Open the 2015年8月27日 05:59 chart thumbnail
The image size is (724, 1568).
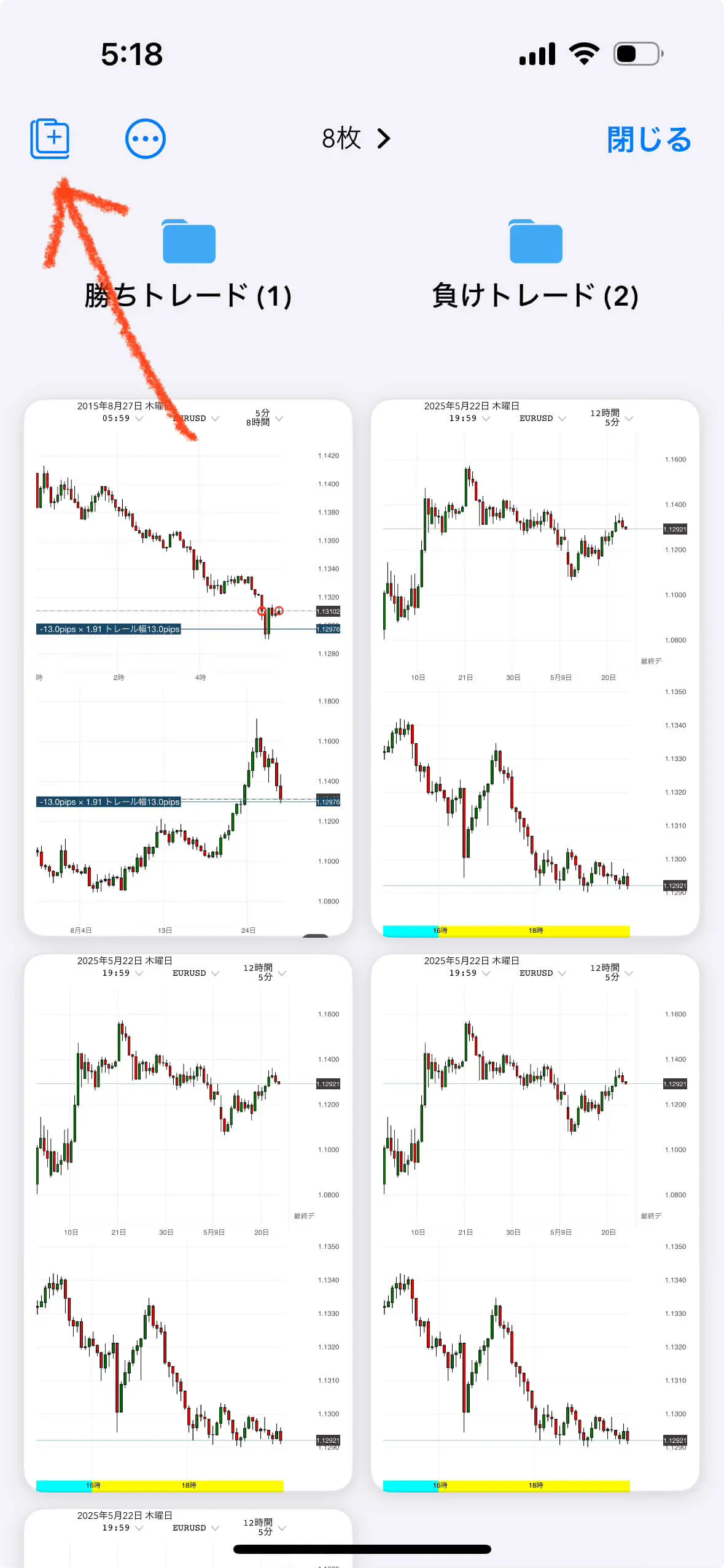[x=188, y=668]
